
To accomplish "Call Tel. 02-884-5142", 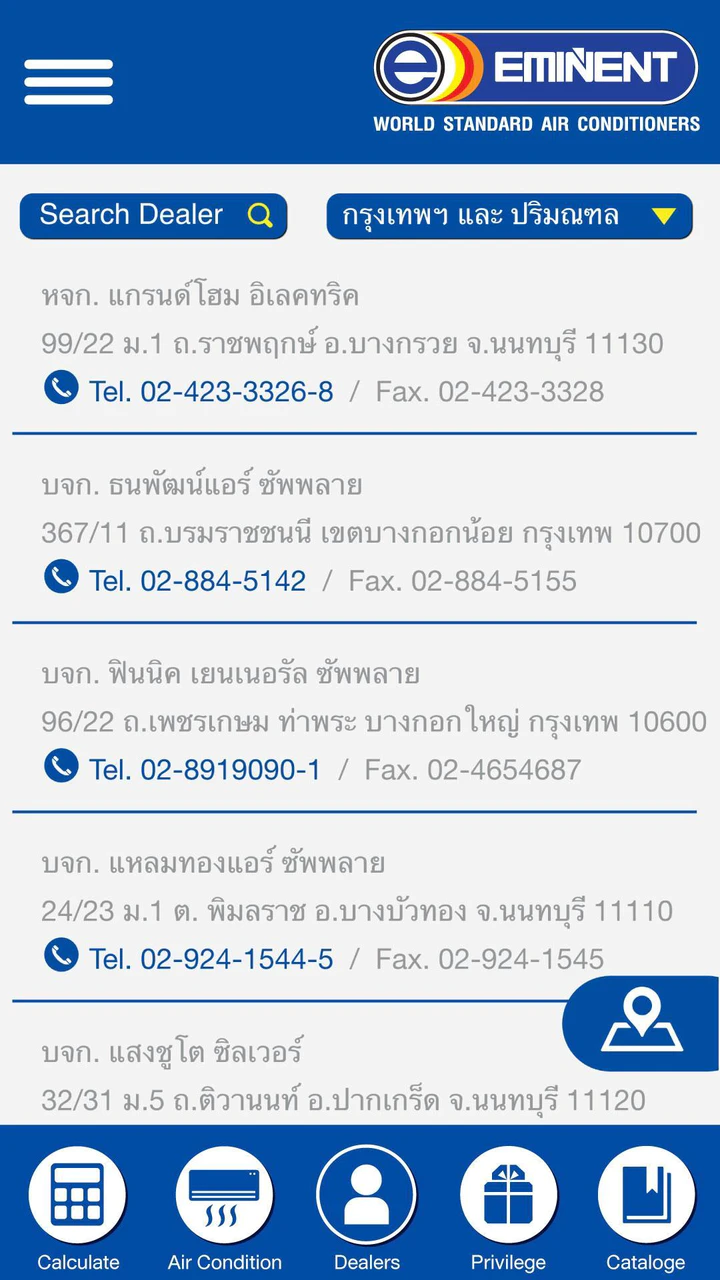I will 175,579.
